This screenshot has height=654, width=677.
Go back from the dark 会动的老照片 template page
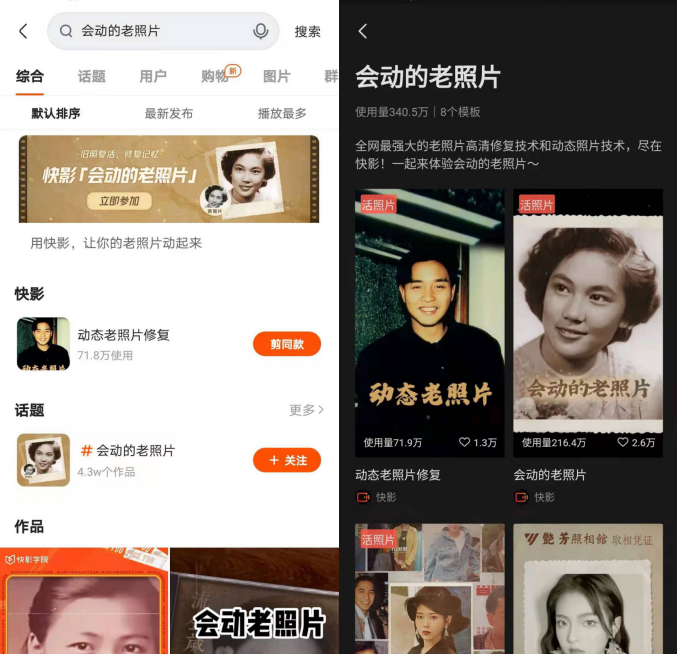pyautogui.click(x=363, y=31)
